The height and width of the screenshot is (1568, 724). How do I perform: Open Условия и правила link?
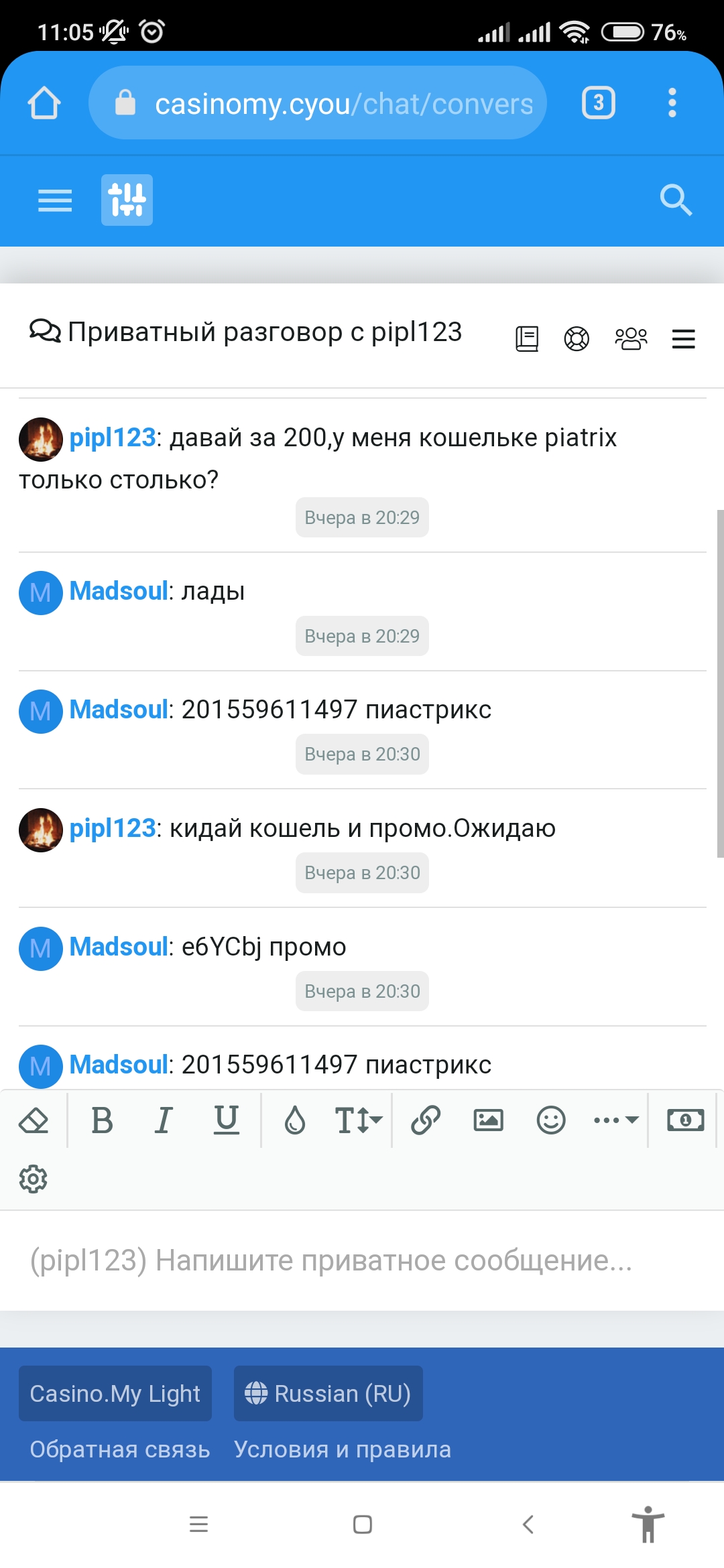coord(342,1449)
